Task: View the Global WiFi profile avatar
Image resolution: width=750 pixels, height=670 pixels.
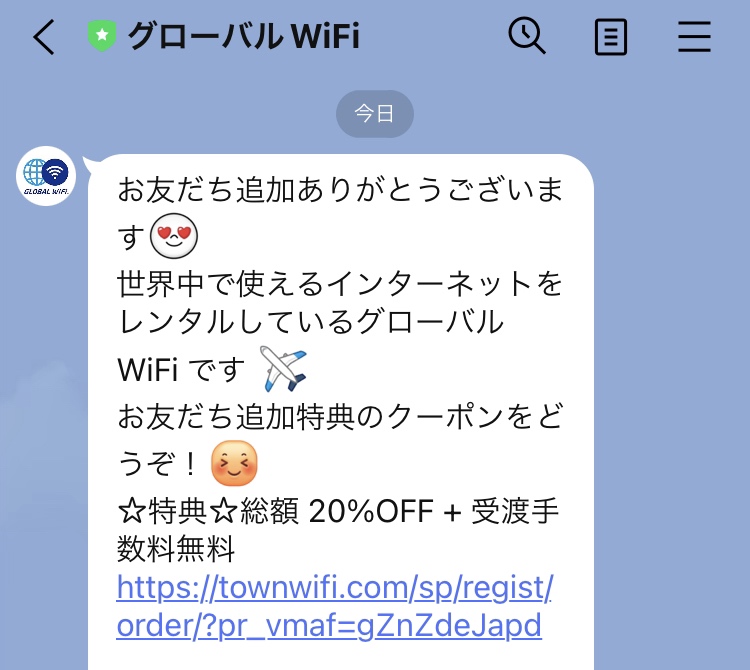Action: (46, 175)
